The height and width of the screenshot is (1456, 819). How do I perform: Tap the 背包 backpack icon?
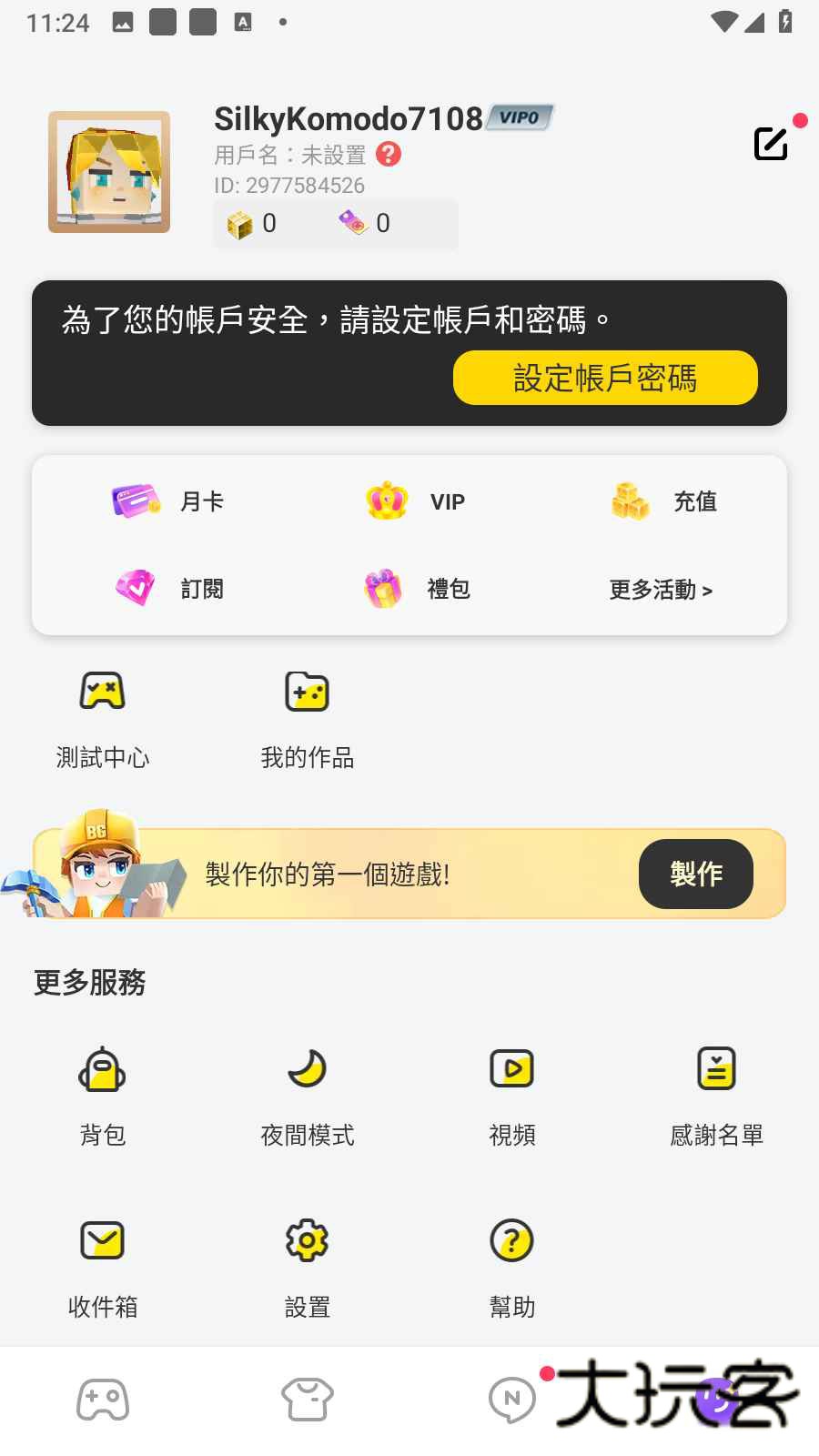[102, 1069]
